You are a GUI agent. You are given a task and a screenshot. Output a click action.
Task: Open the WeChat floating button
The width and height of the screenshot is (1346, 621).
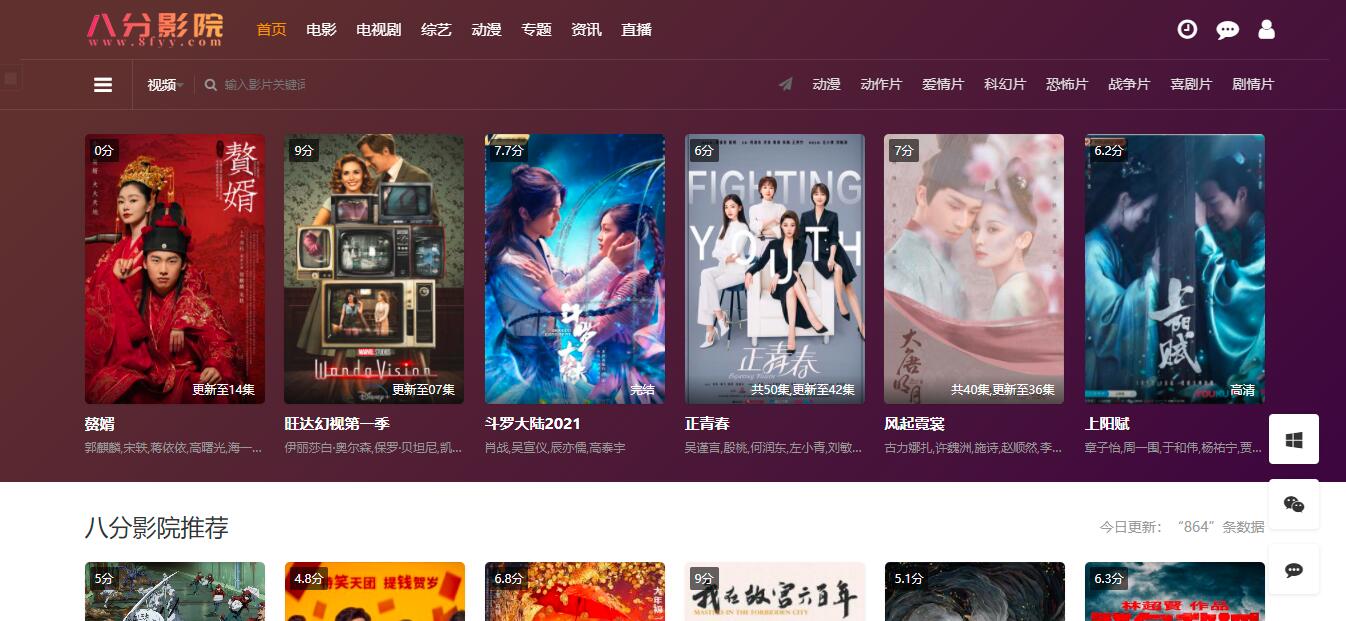click(x=1294, y=504)
